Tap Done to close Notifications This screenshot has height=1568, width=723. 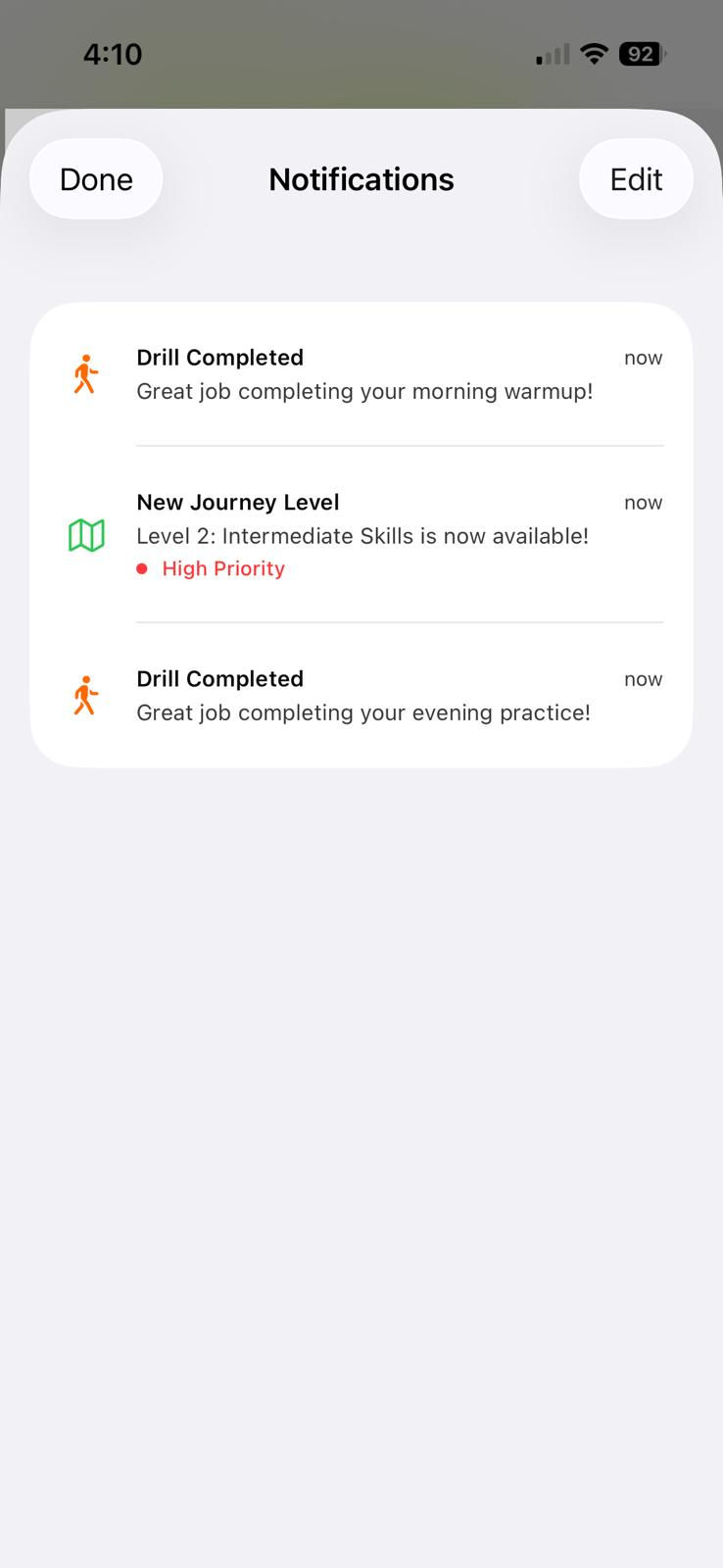tap(96, 179)
